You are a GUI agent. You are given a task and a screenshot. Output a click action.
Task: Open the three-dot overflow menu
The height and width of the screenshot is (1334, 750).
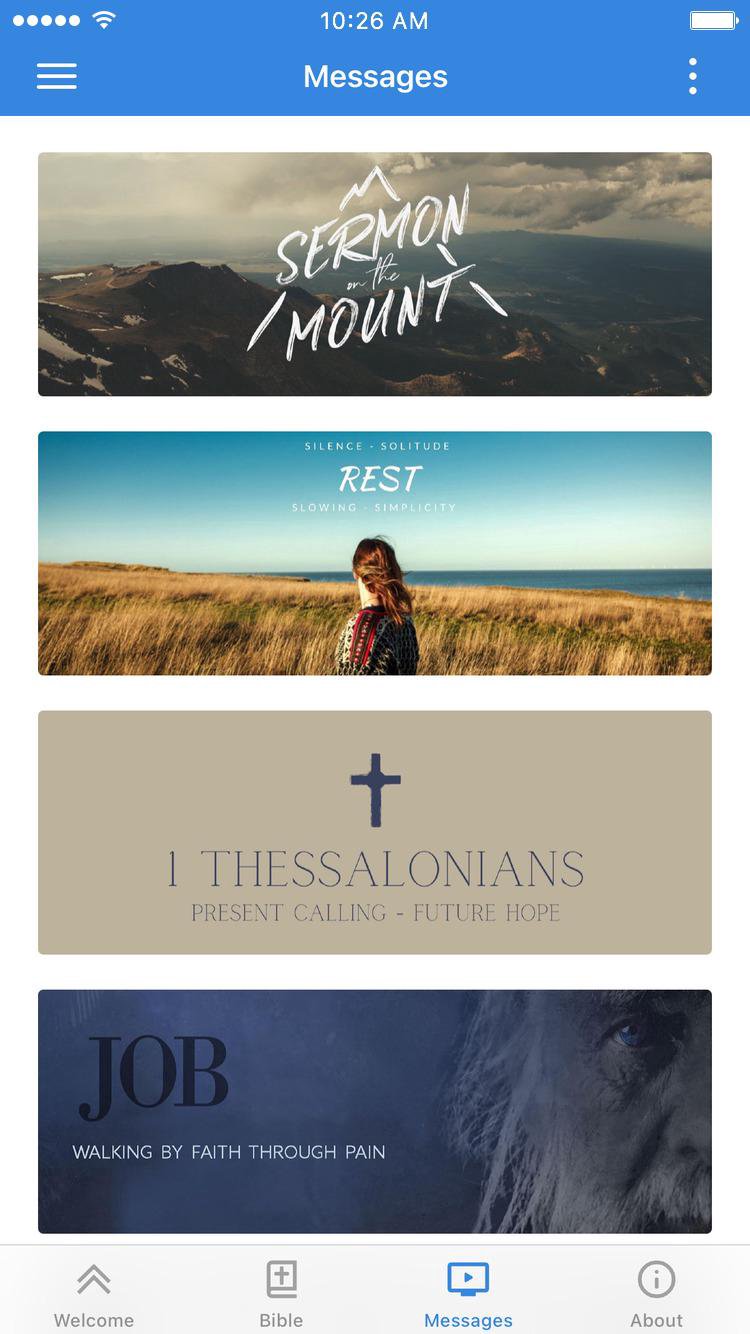pos(692,77)
